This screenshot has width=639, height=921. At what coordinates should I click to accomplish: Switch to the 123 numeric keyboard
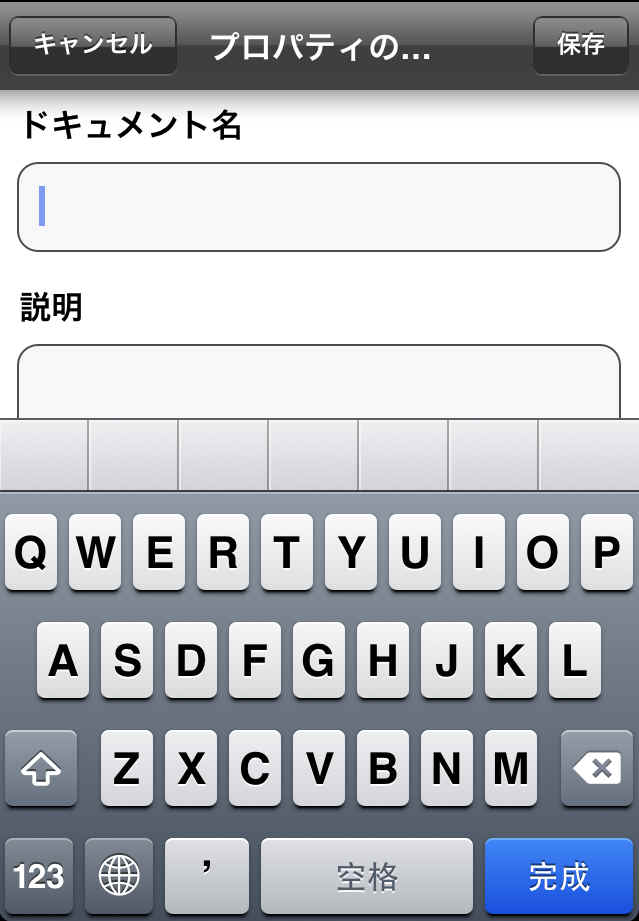tap(39, 876)
